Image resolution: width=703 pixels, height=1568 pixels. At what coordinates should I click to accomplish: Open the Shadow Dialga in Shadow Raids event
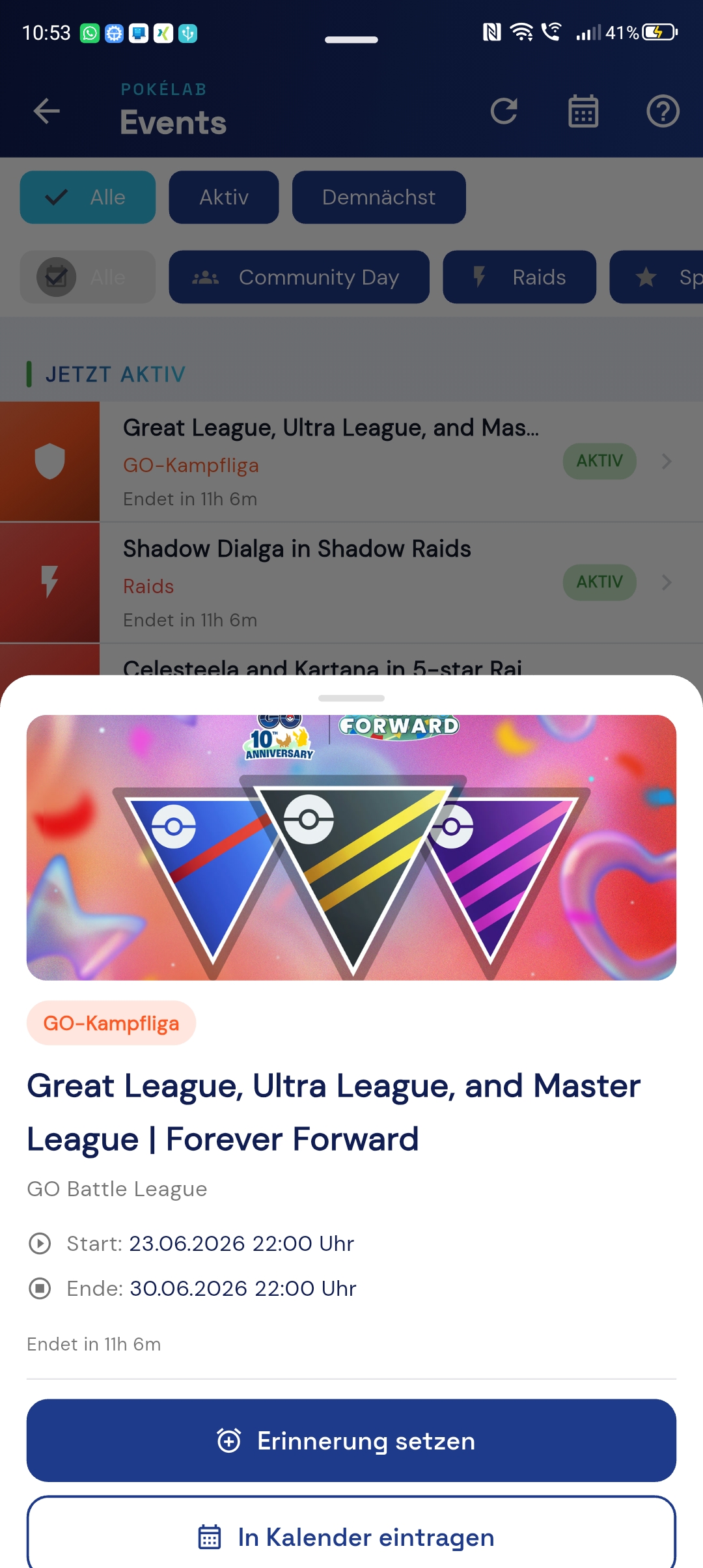(x=351, y=583)
